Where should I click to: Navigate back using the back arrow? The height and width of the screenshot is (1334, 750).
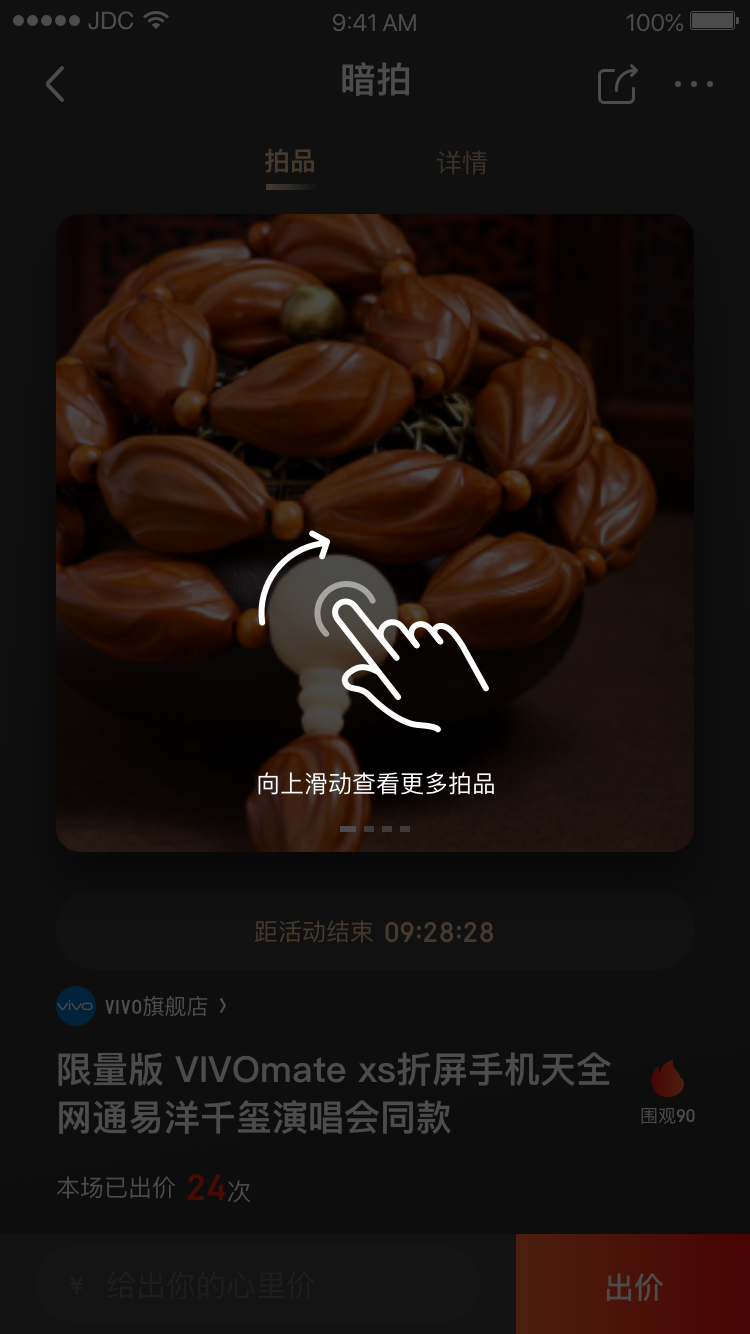(x=55, y=84)
